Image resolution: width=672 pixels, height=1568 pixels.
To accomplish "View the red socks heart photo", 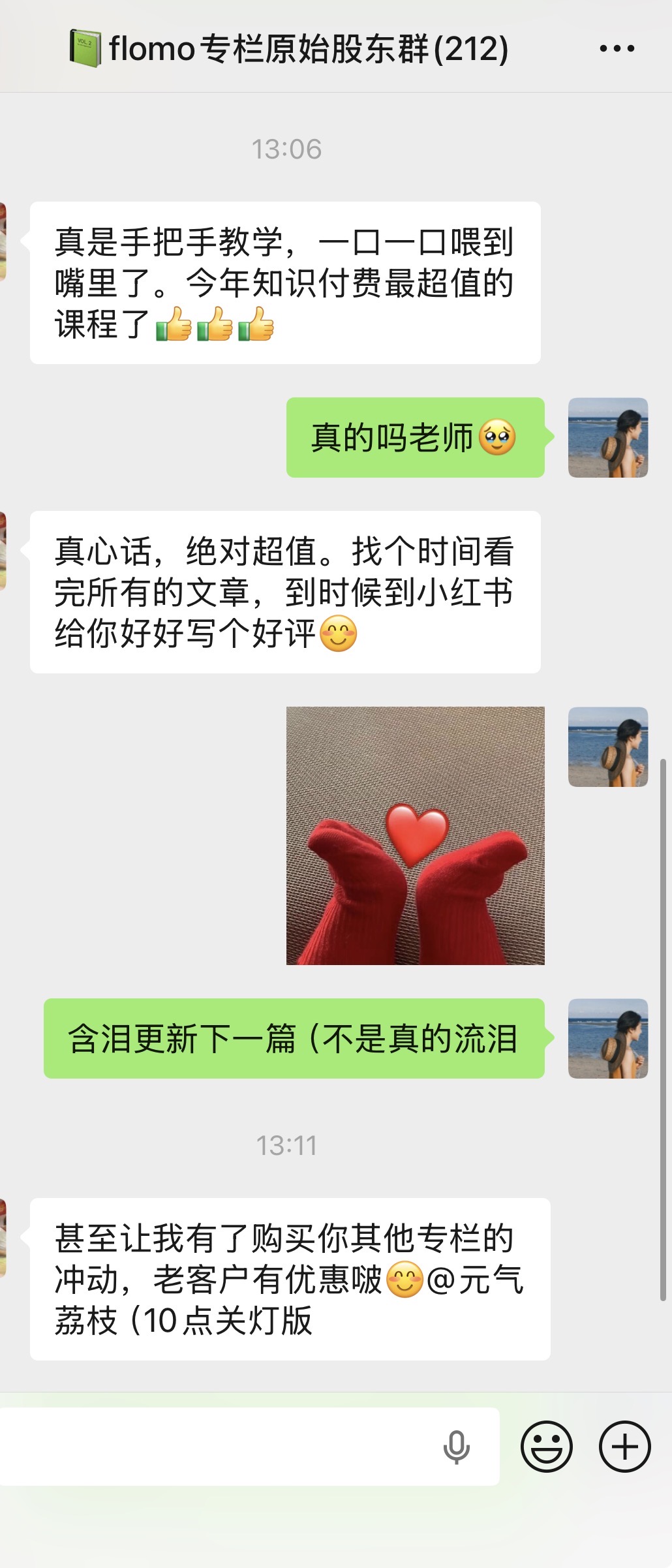I will click(415, 835).
